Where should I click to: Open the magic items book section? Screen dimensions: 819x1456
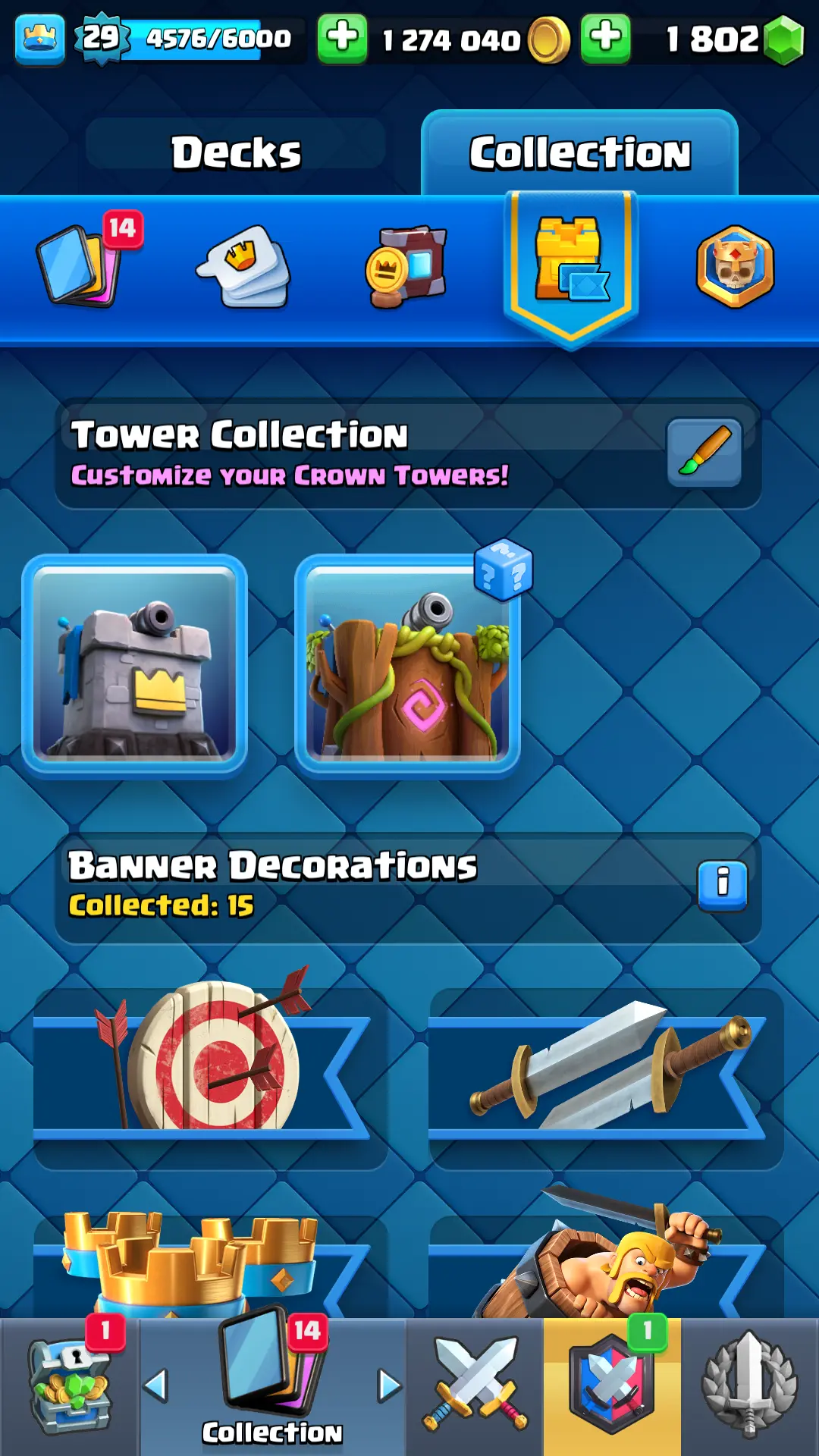[406, 267]
